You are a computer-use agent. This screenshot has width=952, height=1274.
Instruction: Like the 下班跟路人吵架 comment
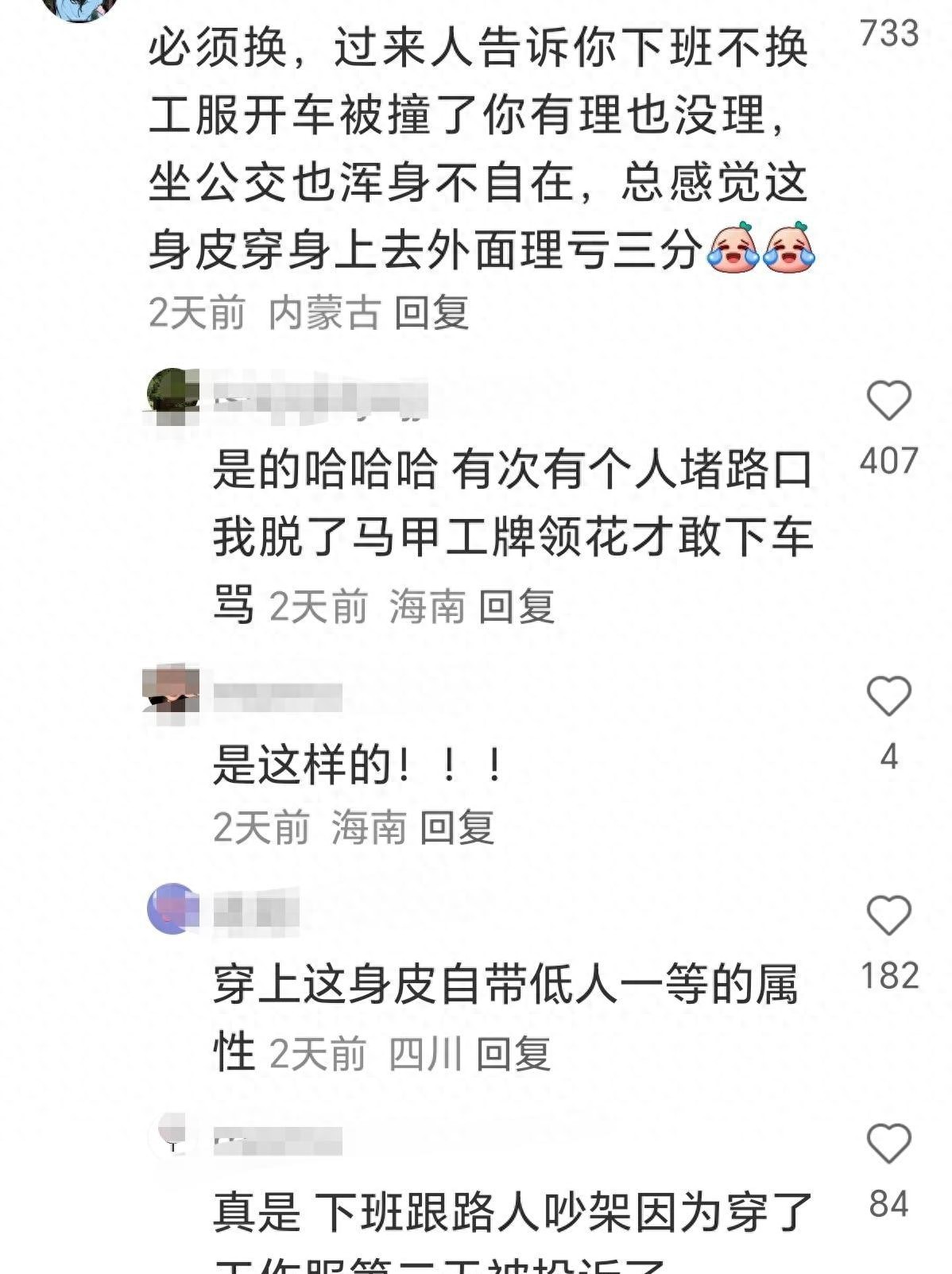point(888,1144)
